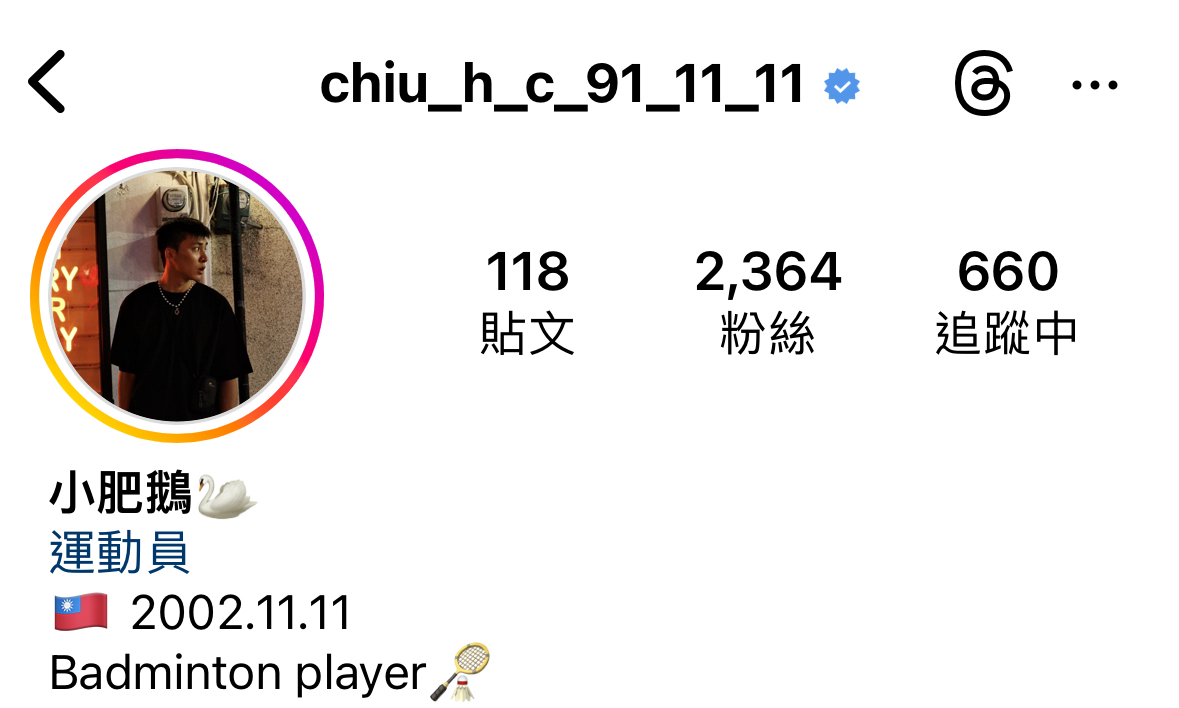The height and width of the screenshot is (708, 1179).
Task: Go back using the top-left arrow
Action: tap(47, 84)
